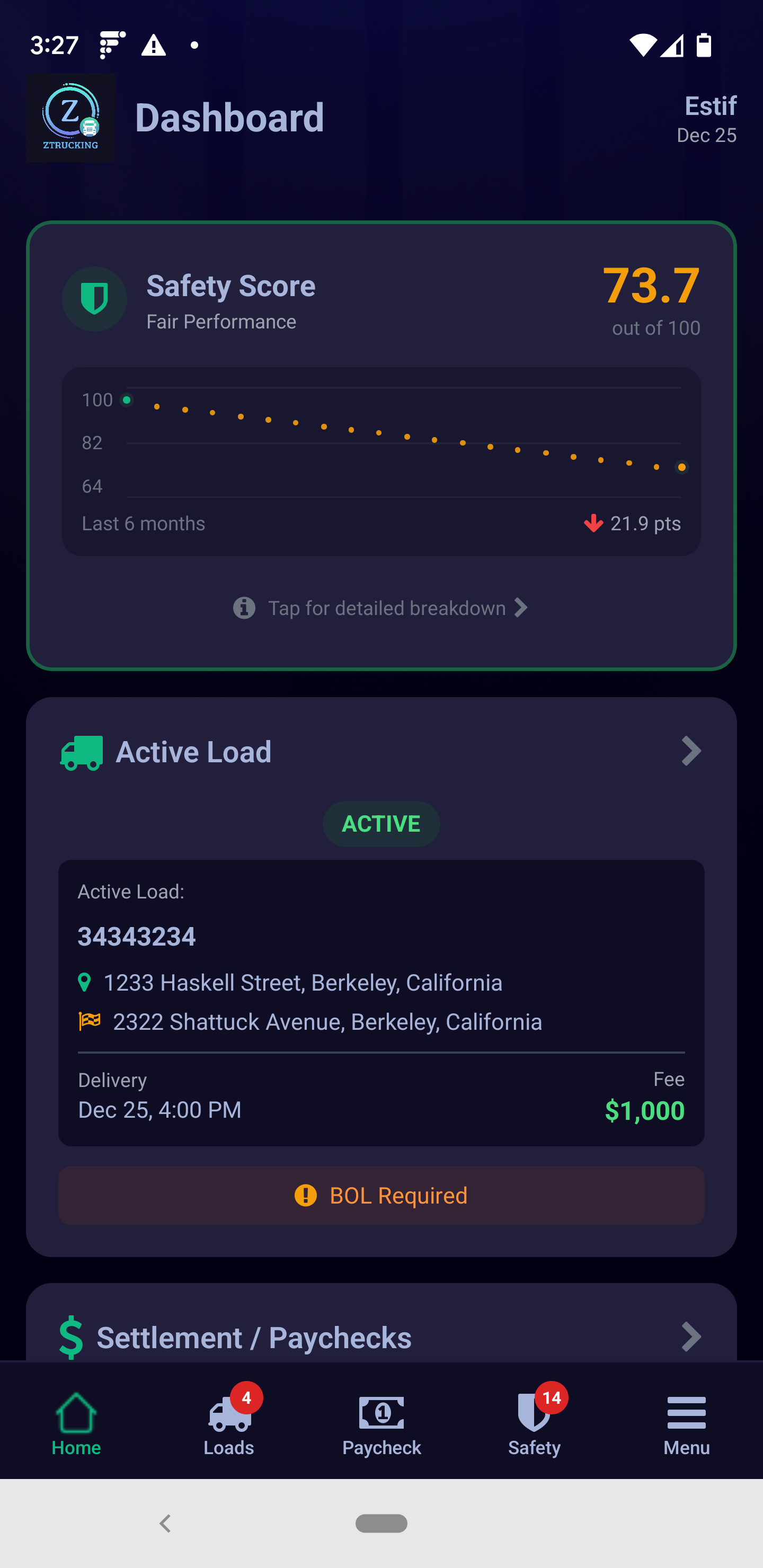Select the ACTIVE status badge
The width and height of the screenshot is (763, 1568).
click(380, 824)
